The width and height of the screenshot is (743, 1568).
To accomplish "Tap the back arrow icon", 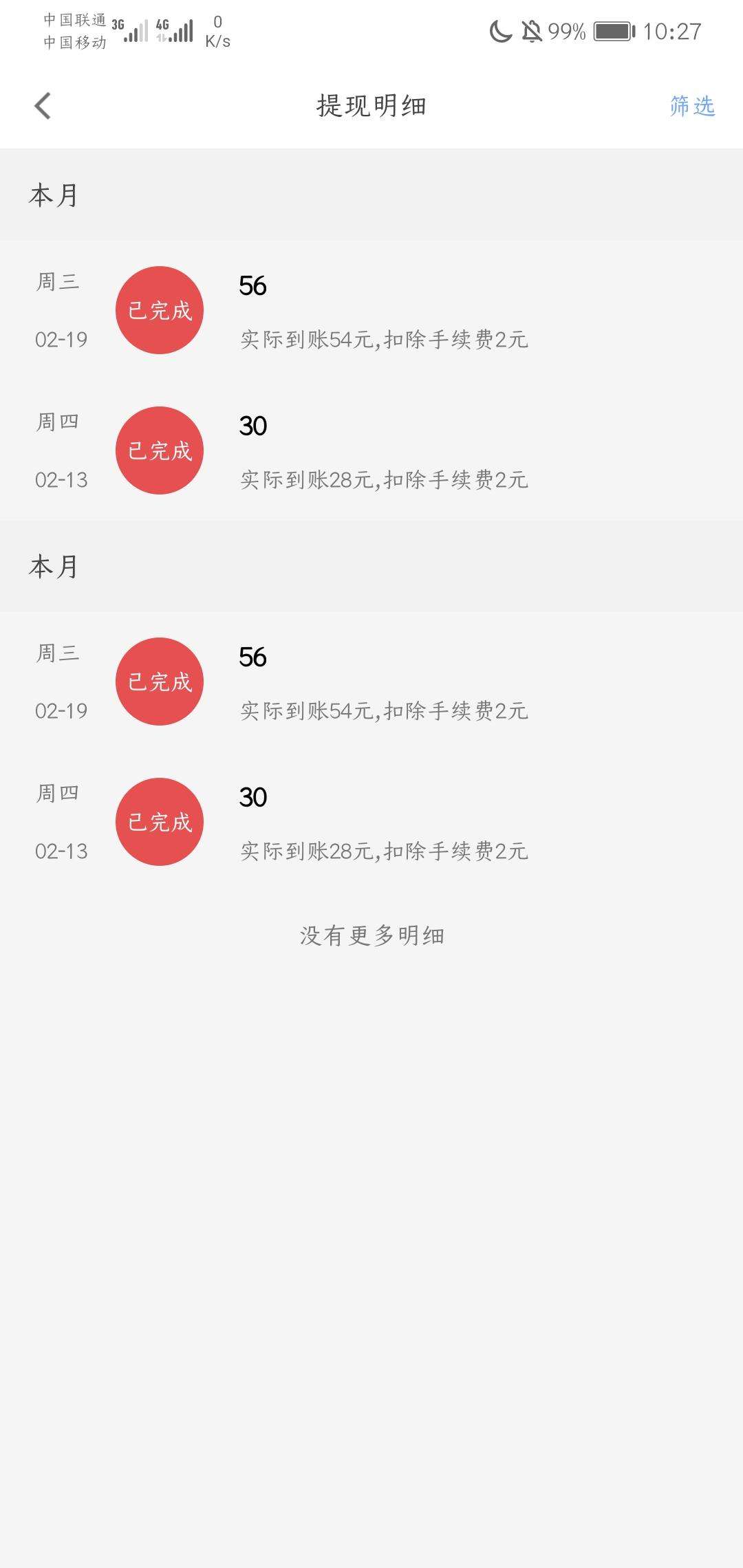I will [x=43, y=105].
